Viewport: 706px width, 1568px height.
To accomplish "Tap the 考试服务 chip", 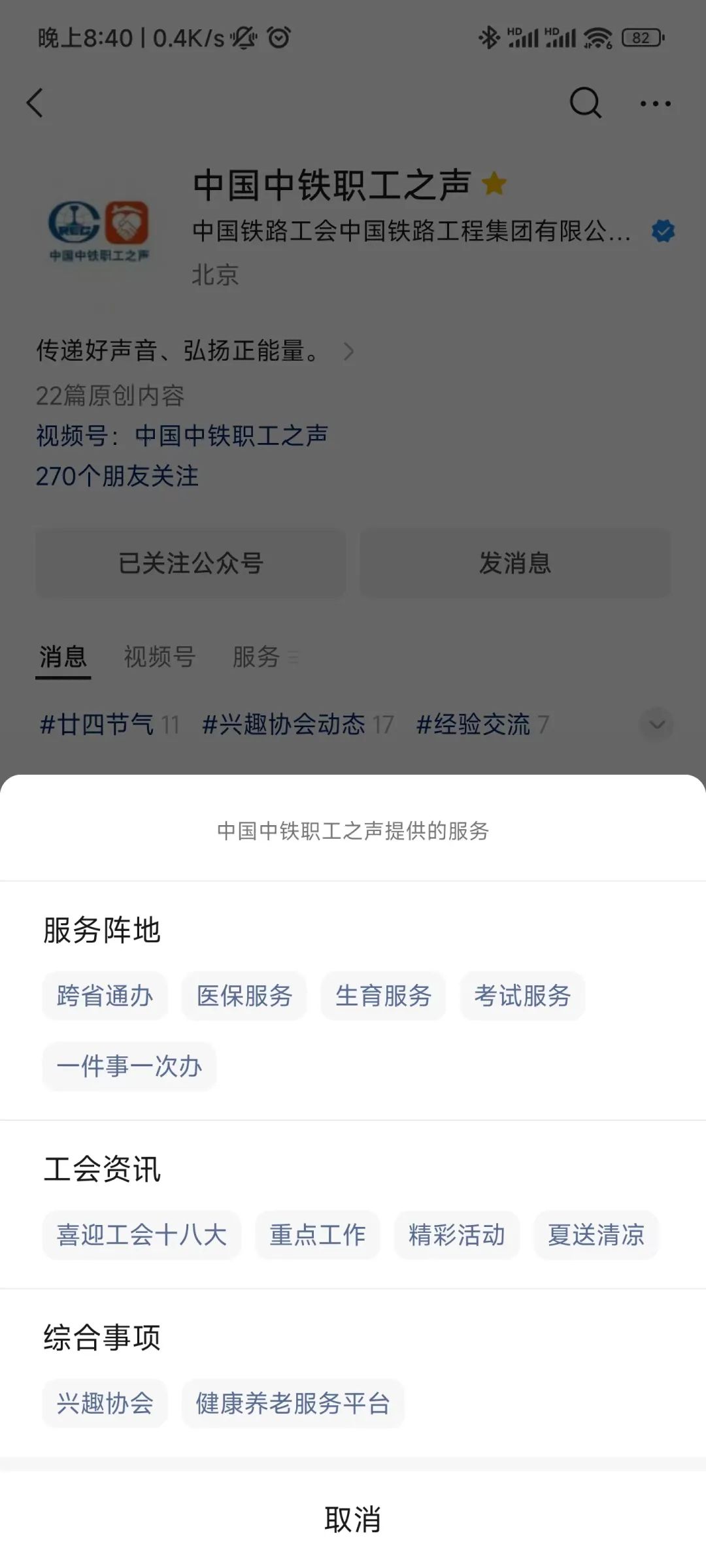I will (522, 996).
